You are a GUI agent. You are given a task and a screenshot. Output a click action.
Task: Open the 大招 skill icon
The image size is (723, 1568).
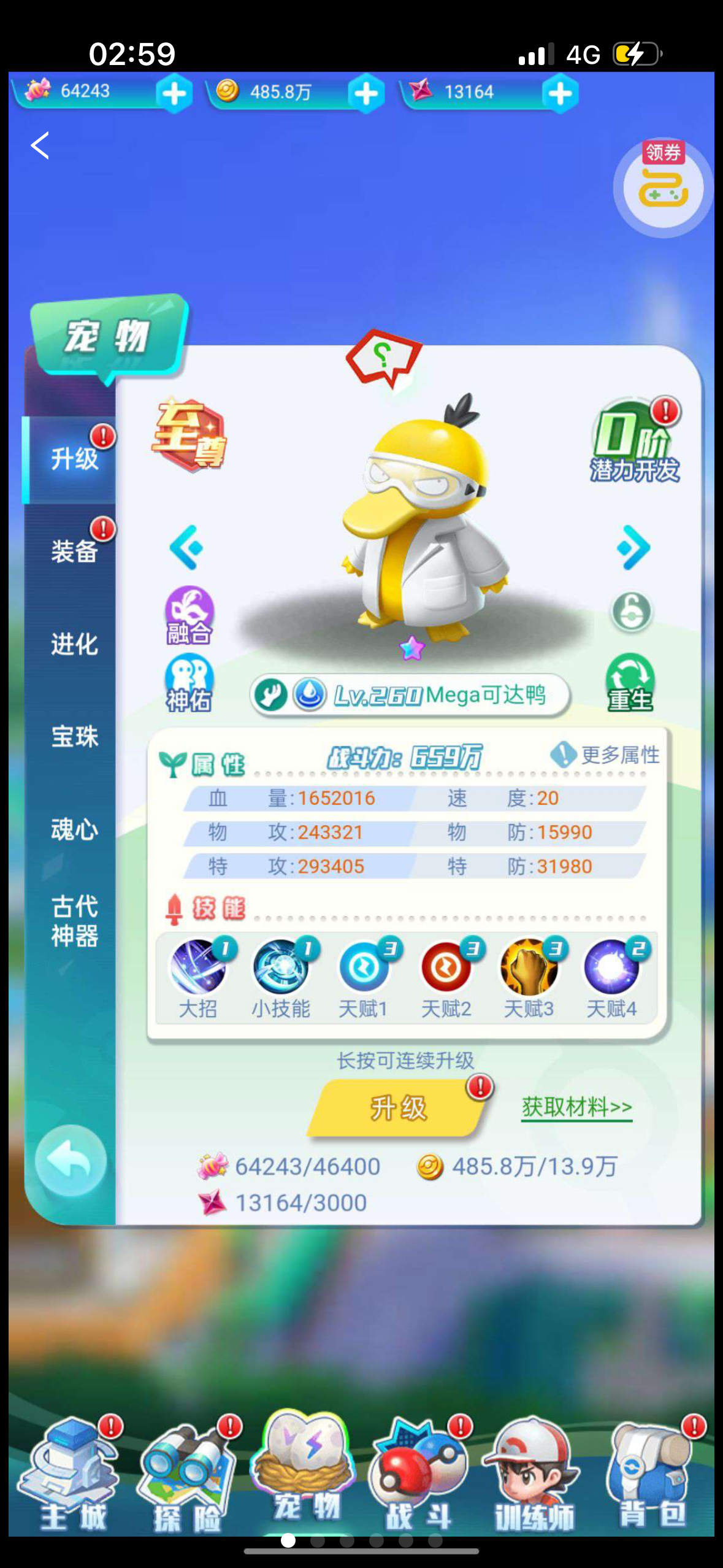tap(197, 977)
